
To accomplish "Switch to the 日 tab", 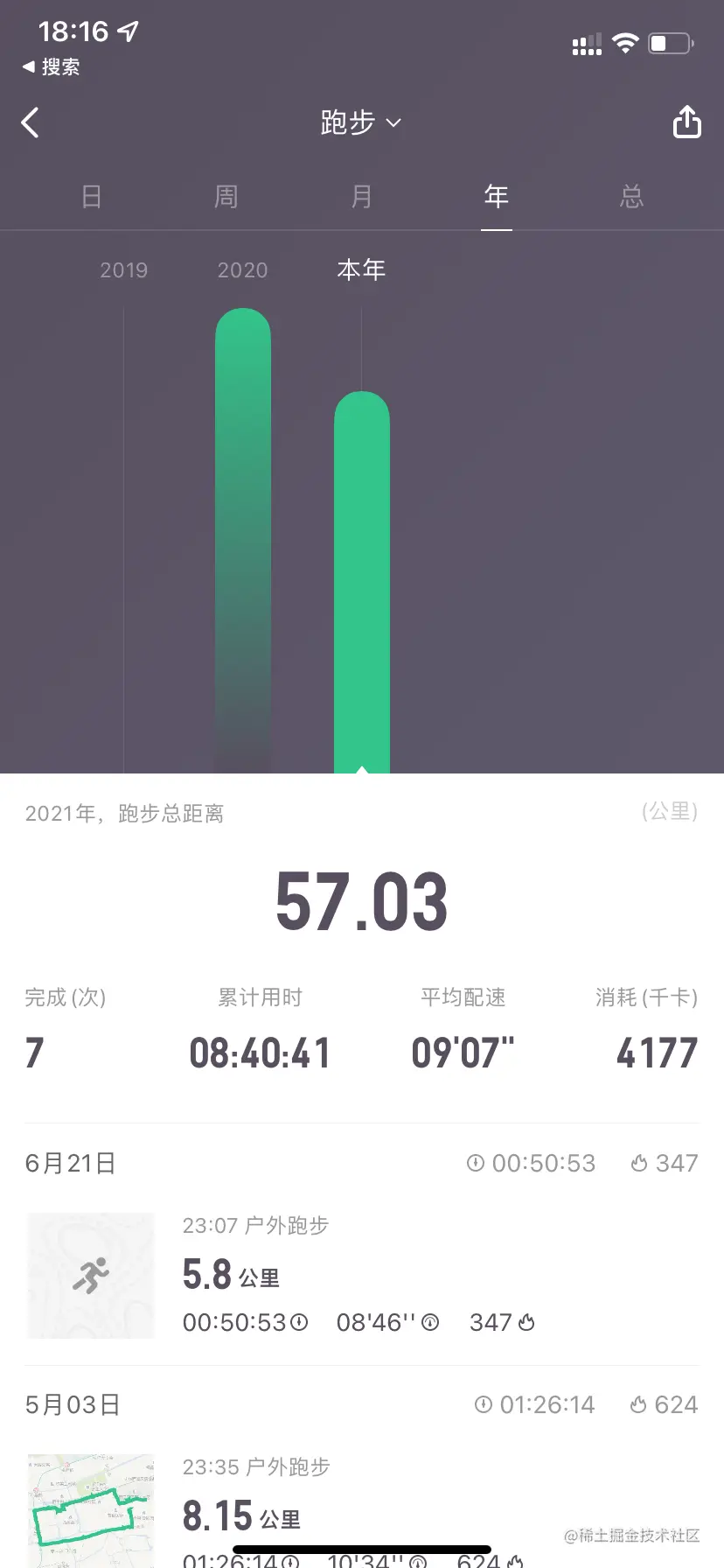I will pos(91,197).
